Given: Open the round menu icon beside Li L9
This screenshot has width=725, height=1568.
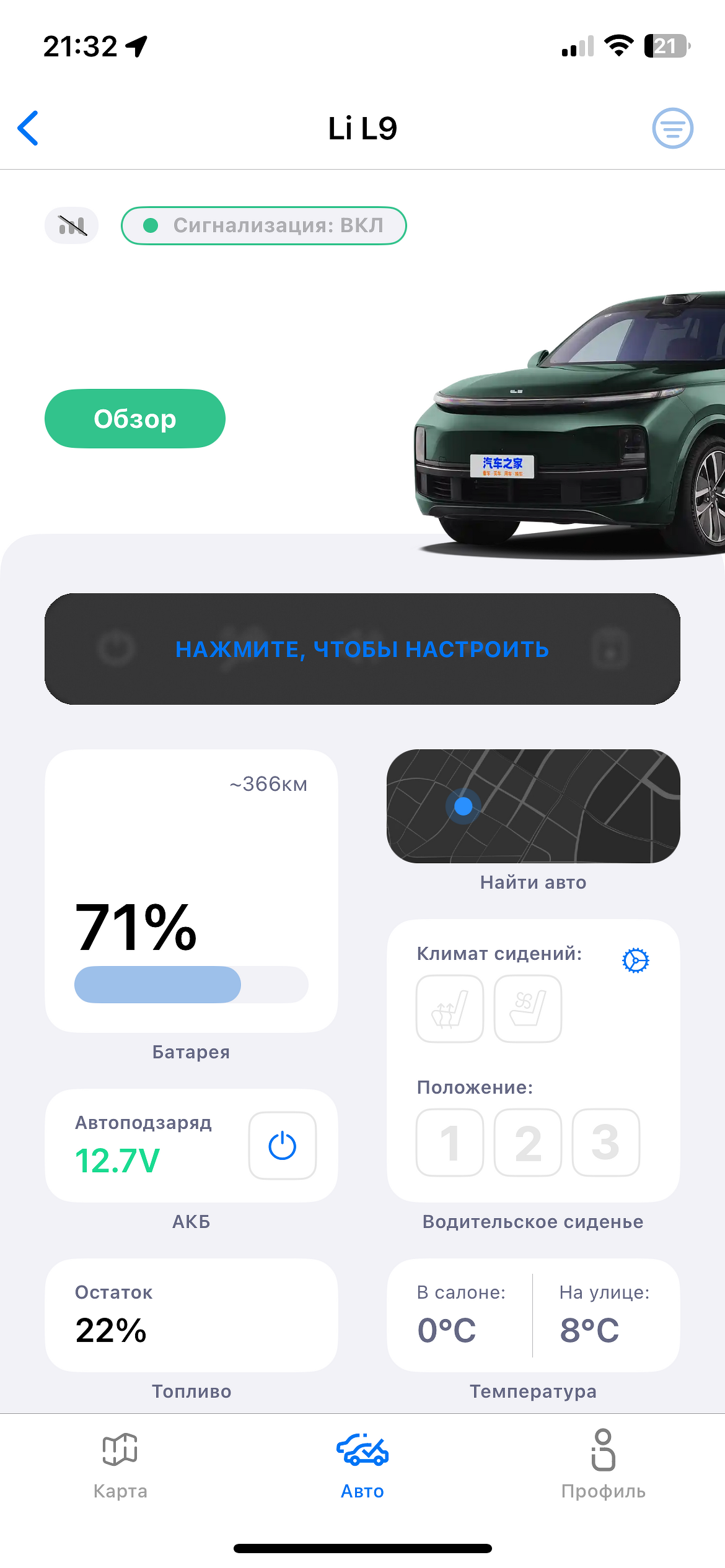Looking at the screenshot, I should [672, 128].
